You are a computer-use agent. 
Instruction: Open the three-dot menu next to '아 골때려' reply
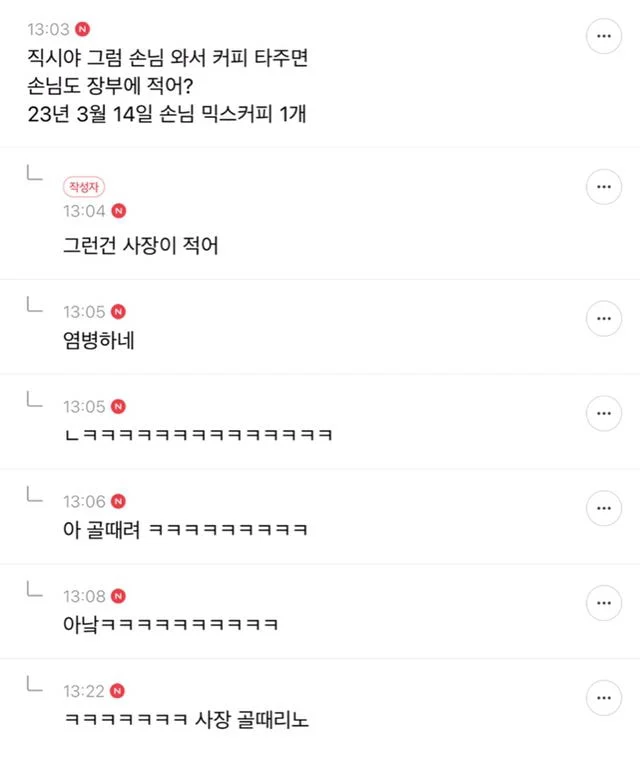point(603,508)
